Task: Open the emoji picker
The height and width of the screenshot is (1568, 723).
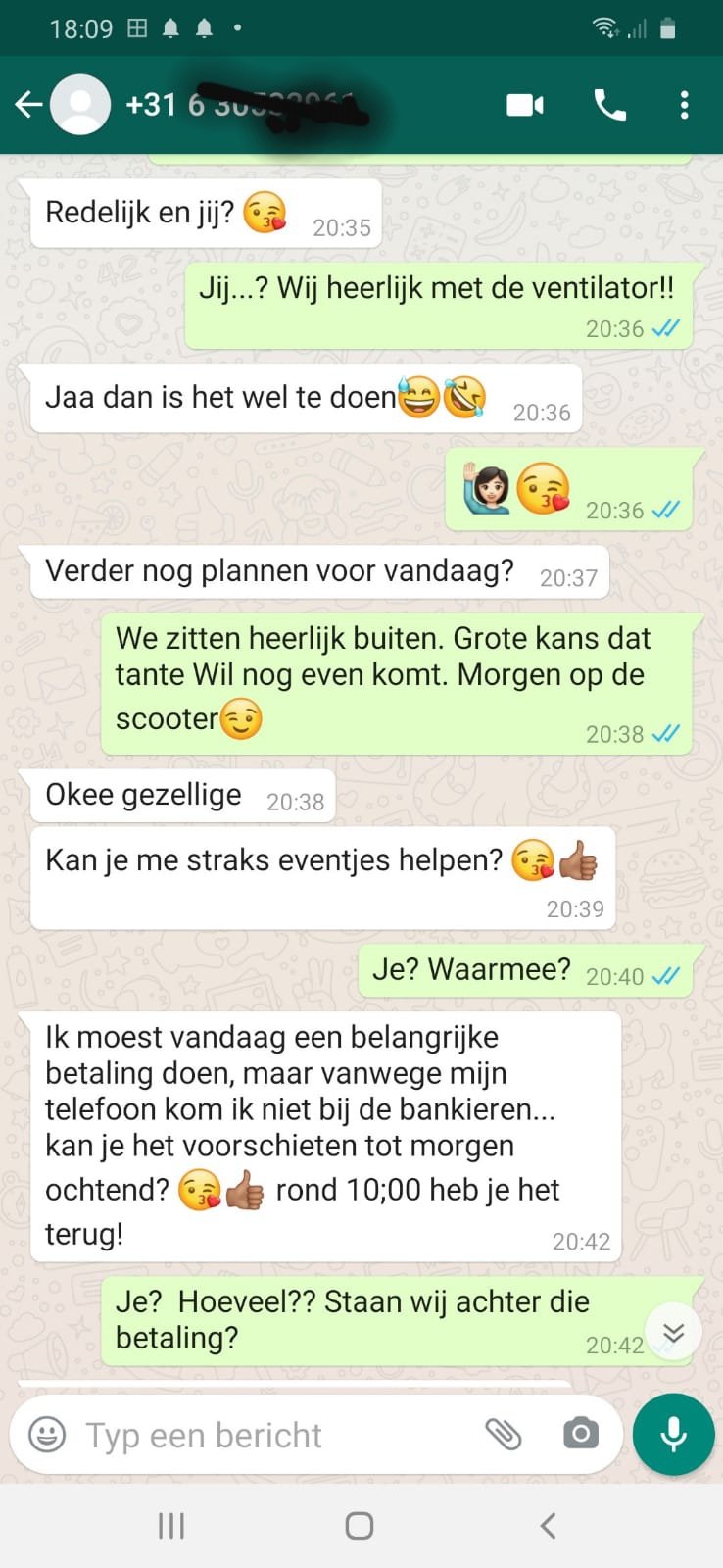Action: pos(47,1435)
